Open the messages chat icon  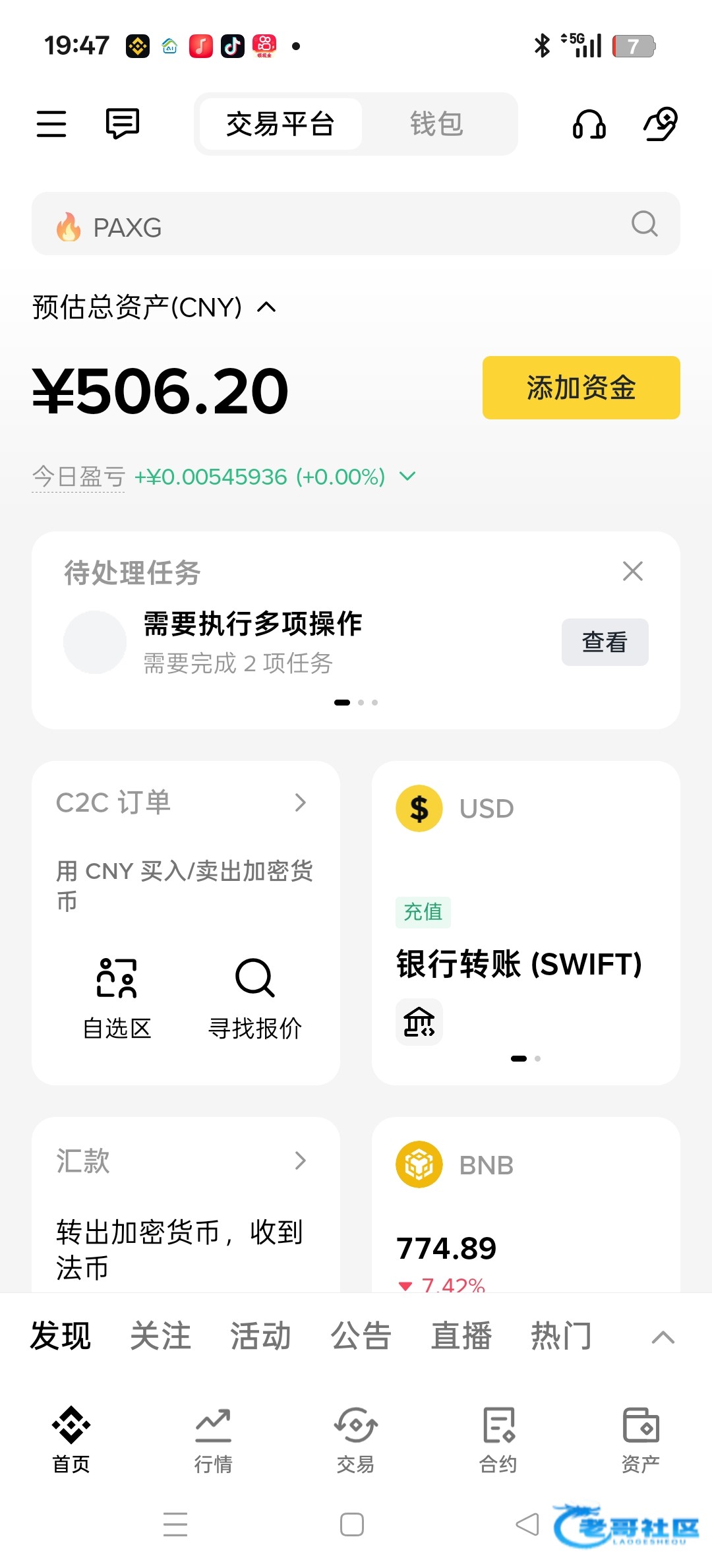[123, 124]
